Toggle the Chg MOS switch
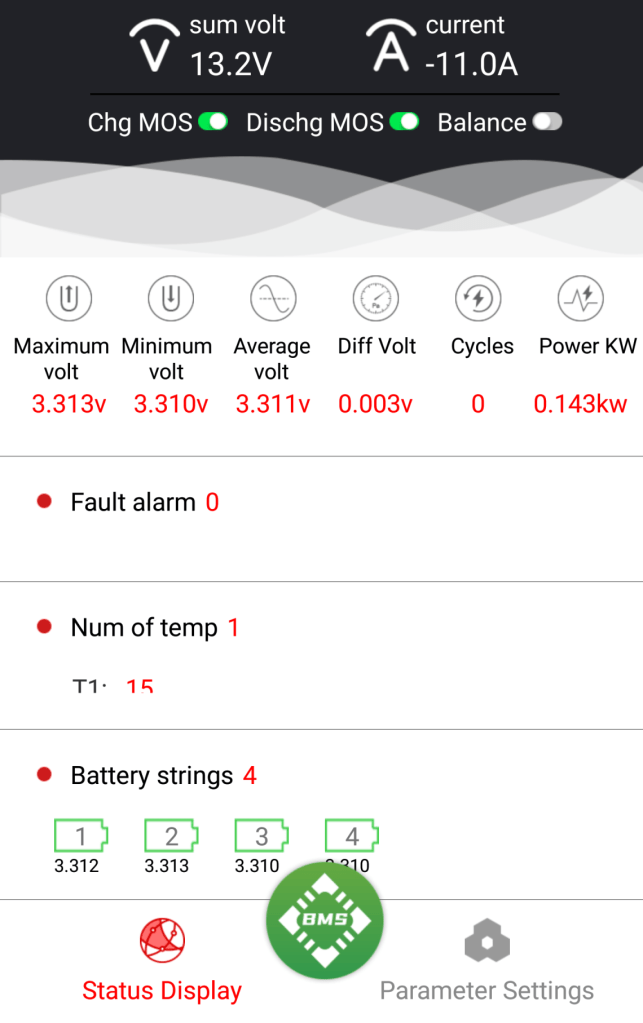Viewport: 643px width, 1023px height. click(x=213, y=122)
